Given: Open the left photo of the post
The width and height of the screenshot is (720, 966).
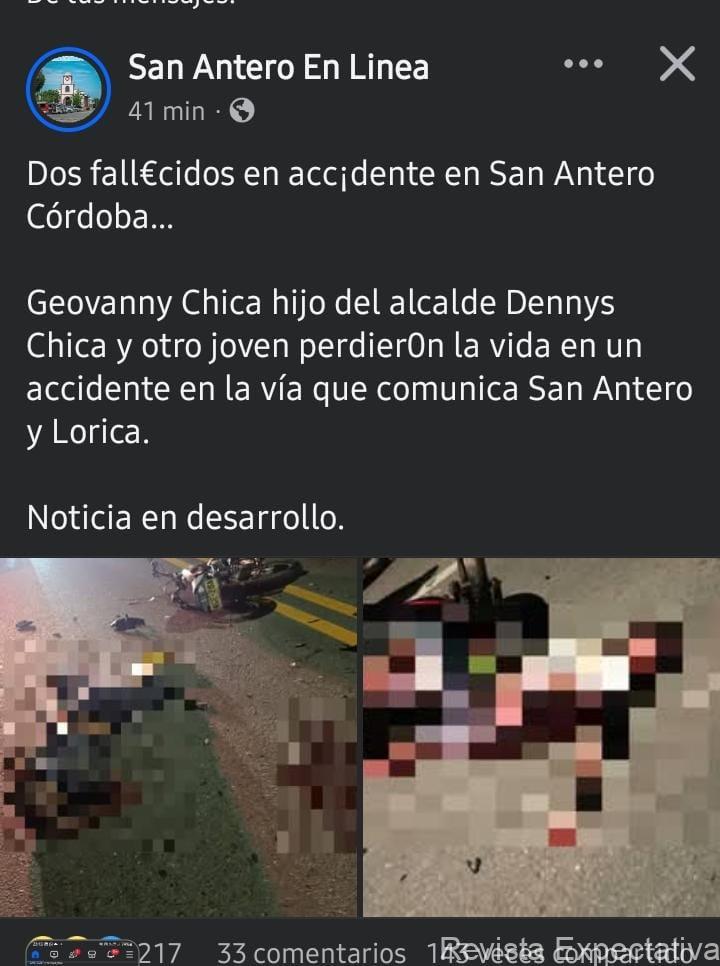Looking at the screenshot, I should coord(178,737).
